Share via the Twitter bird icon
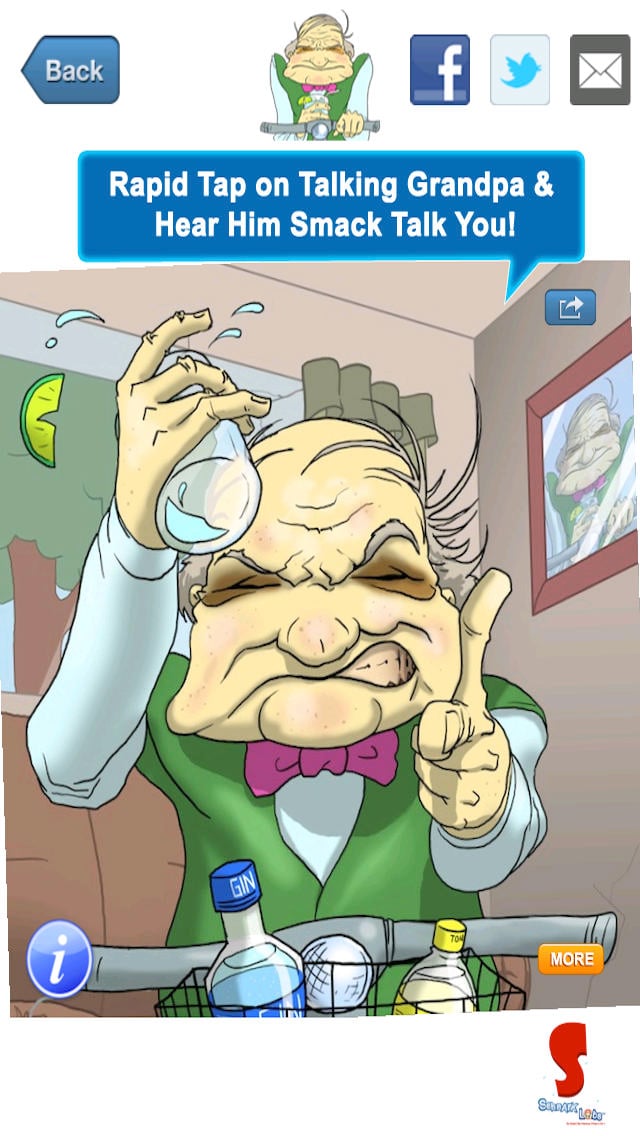The image size is (640, 1136). tap(520, 70)
